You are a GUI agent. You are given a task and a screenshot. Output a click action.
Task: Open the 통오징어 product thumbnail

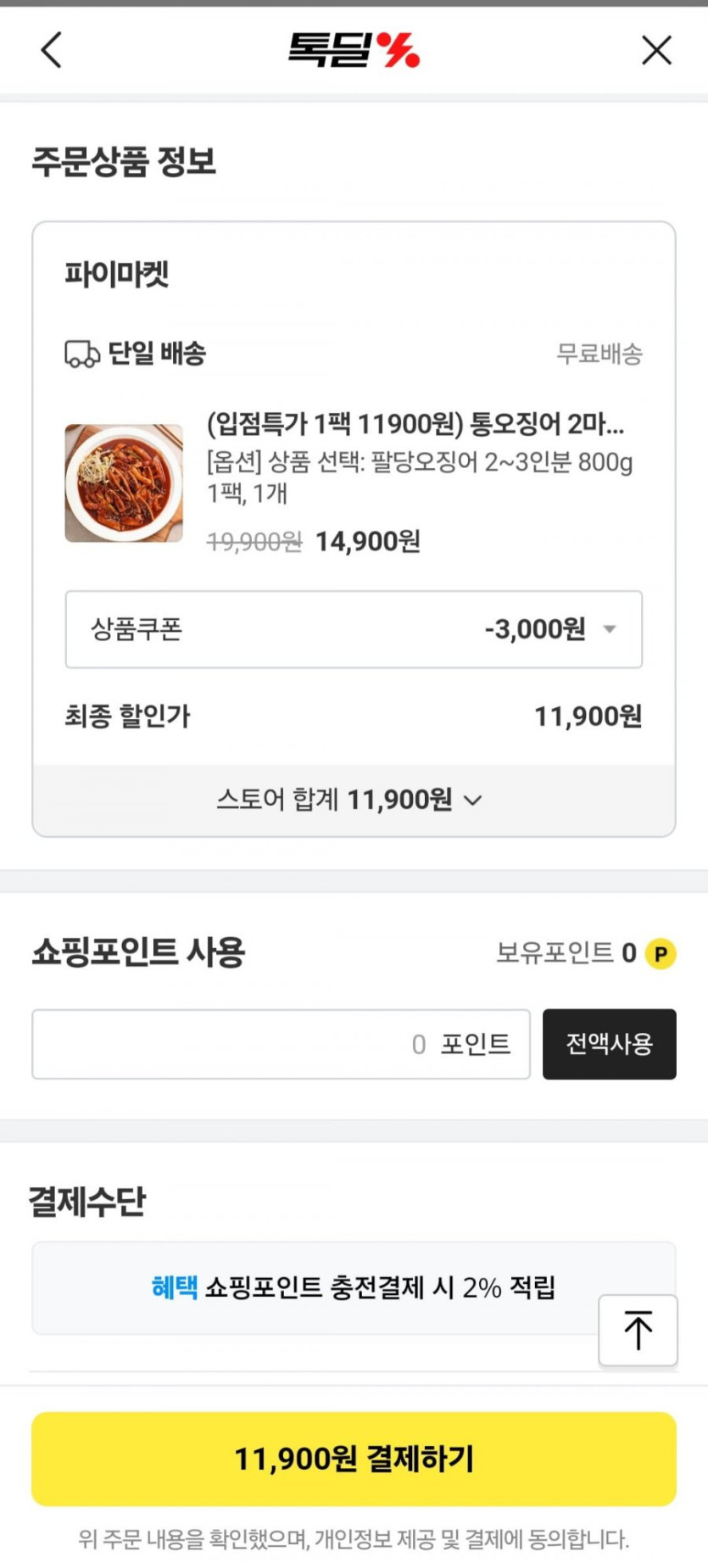(124, 483)
